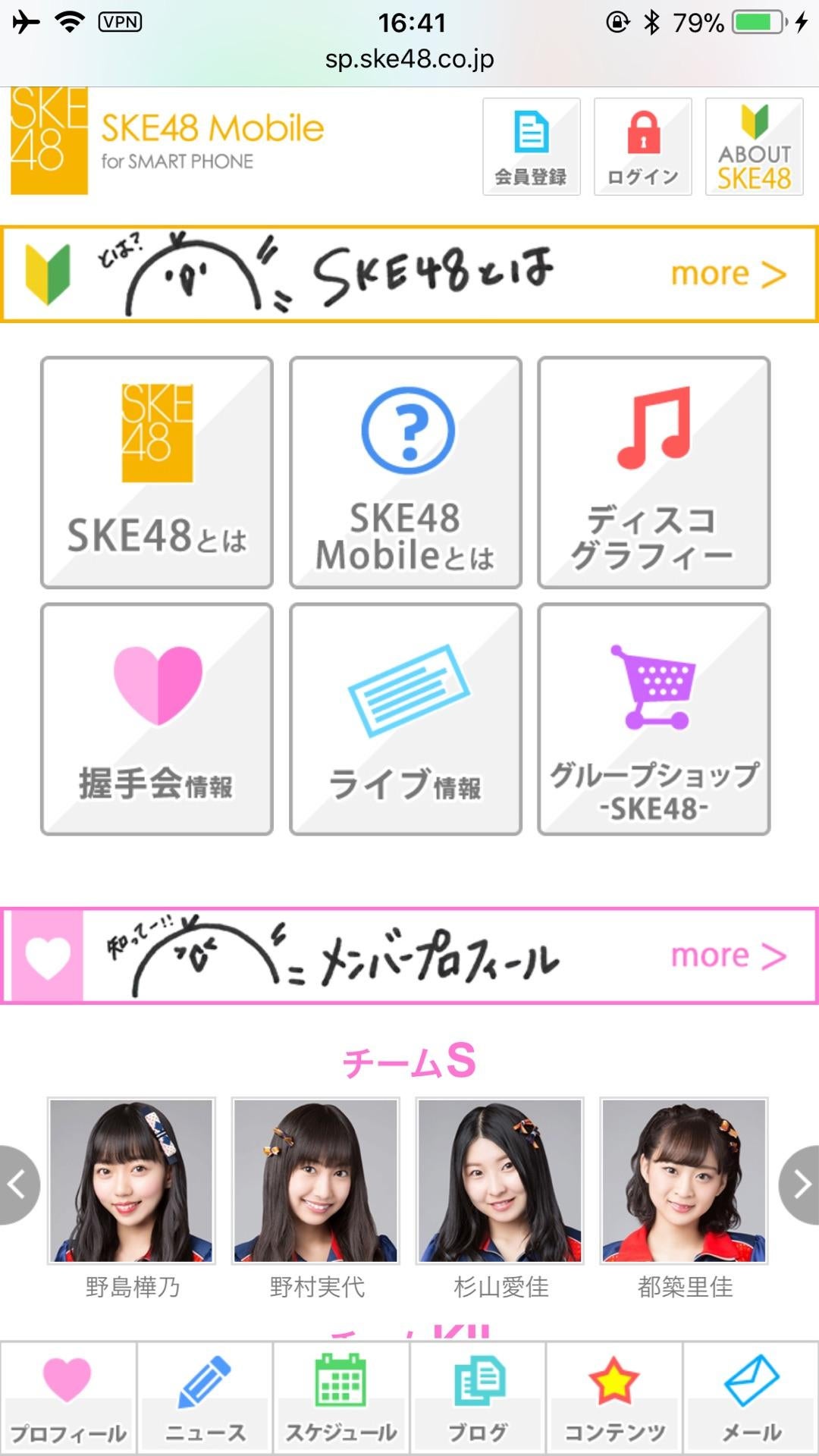Screen dimensions: 819x1456
Task: Show previous Team S members with left arrow
Action: click(18, 1185)
